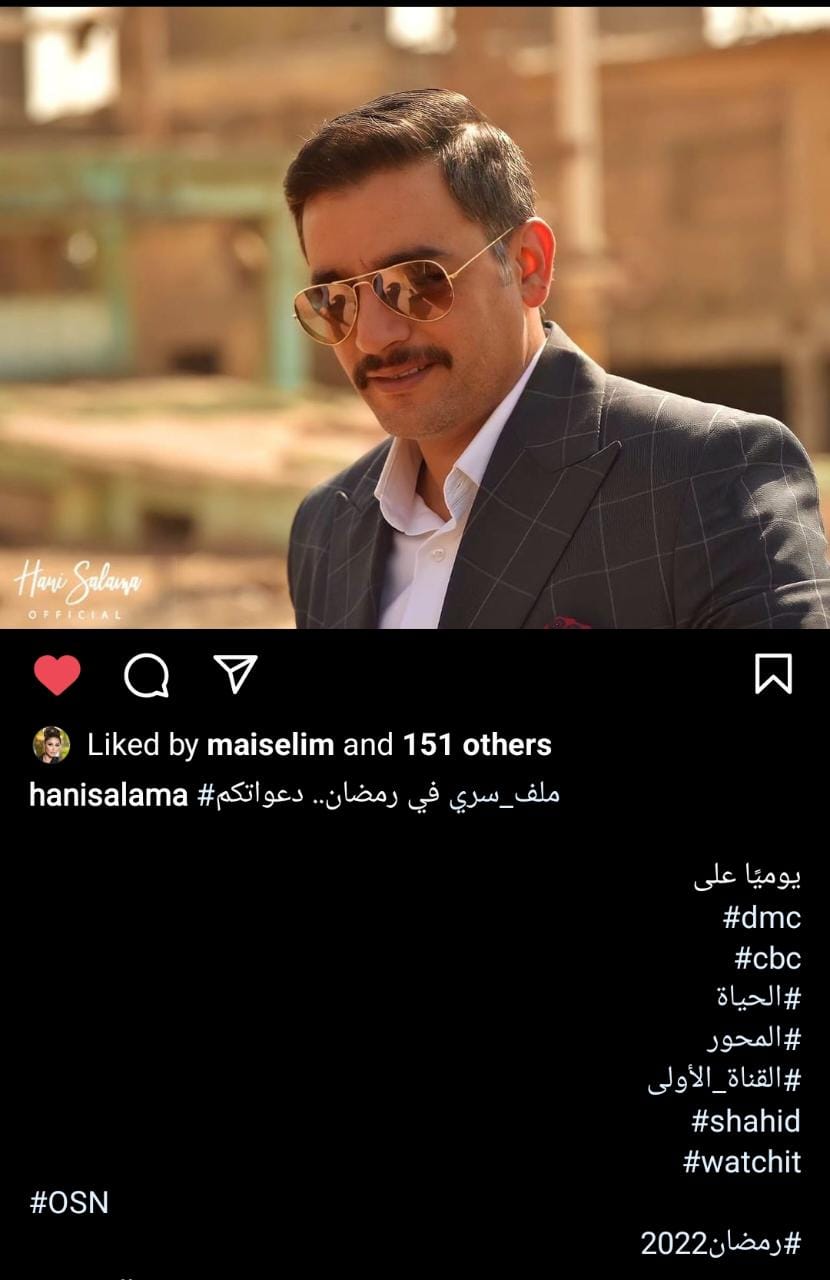
Task: Open the #dmc hashtag
Action: pyautogui.click(x=762, y=917)
